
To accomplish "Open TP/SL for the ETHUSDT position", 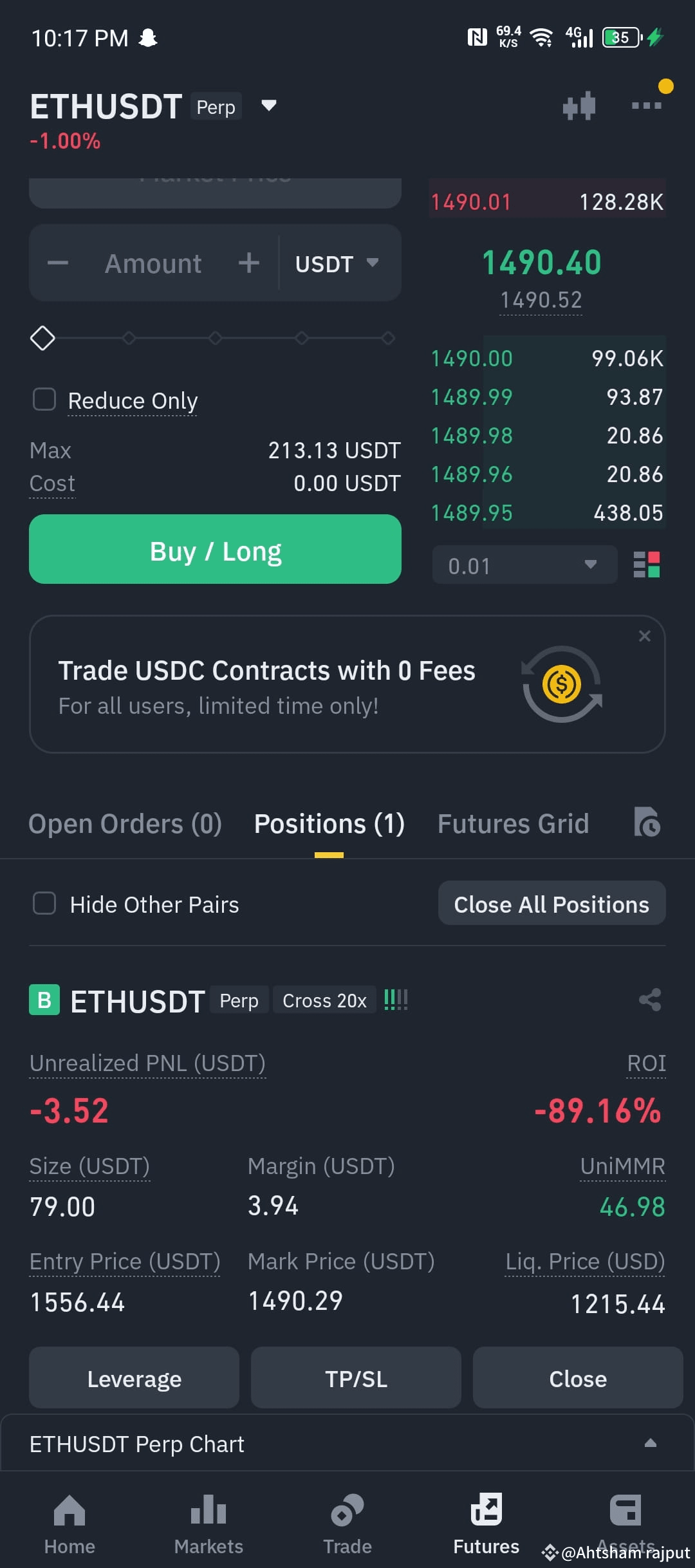I will click(356, 1377).
